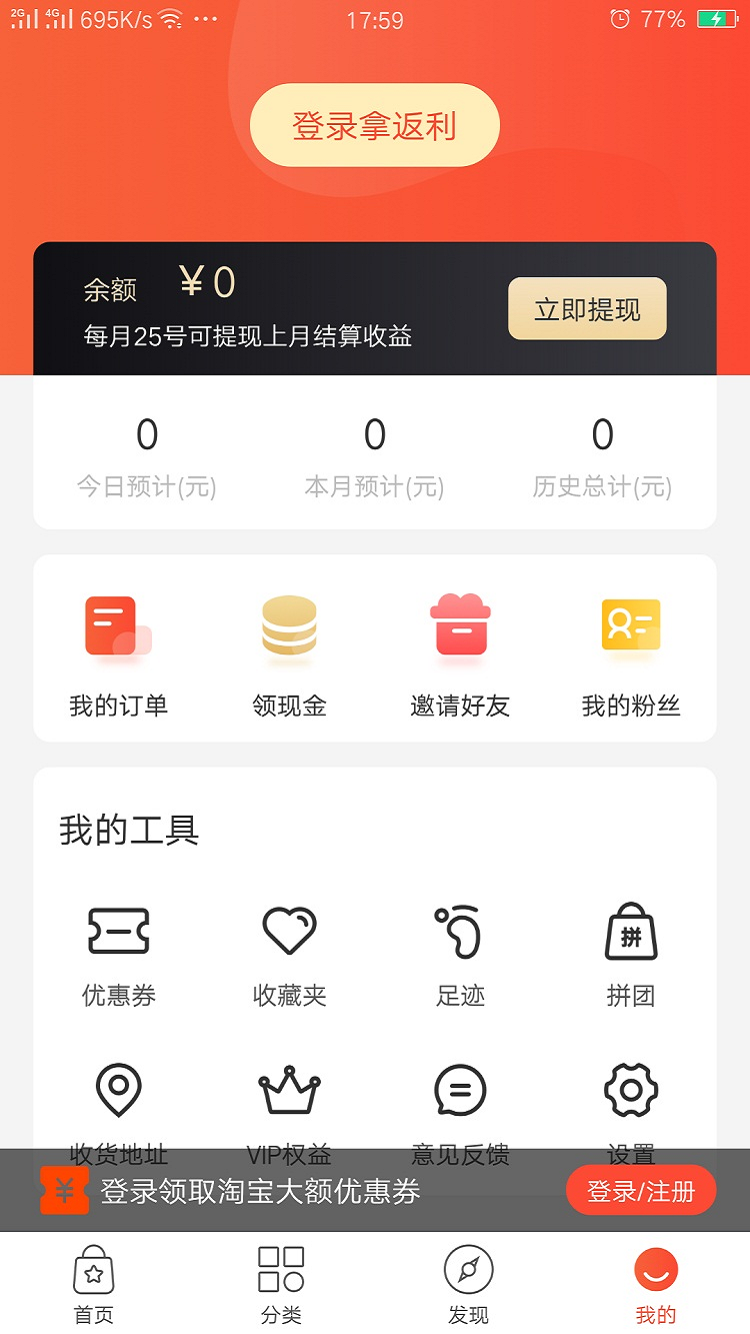This screenshot has height=1334, width=750.
Task: Open 设置 settings gear icon
Action: 630,1090
